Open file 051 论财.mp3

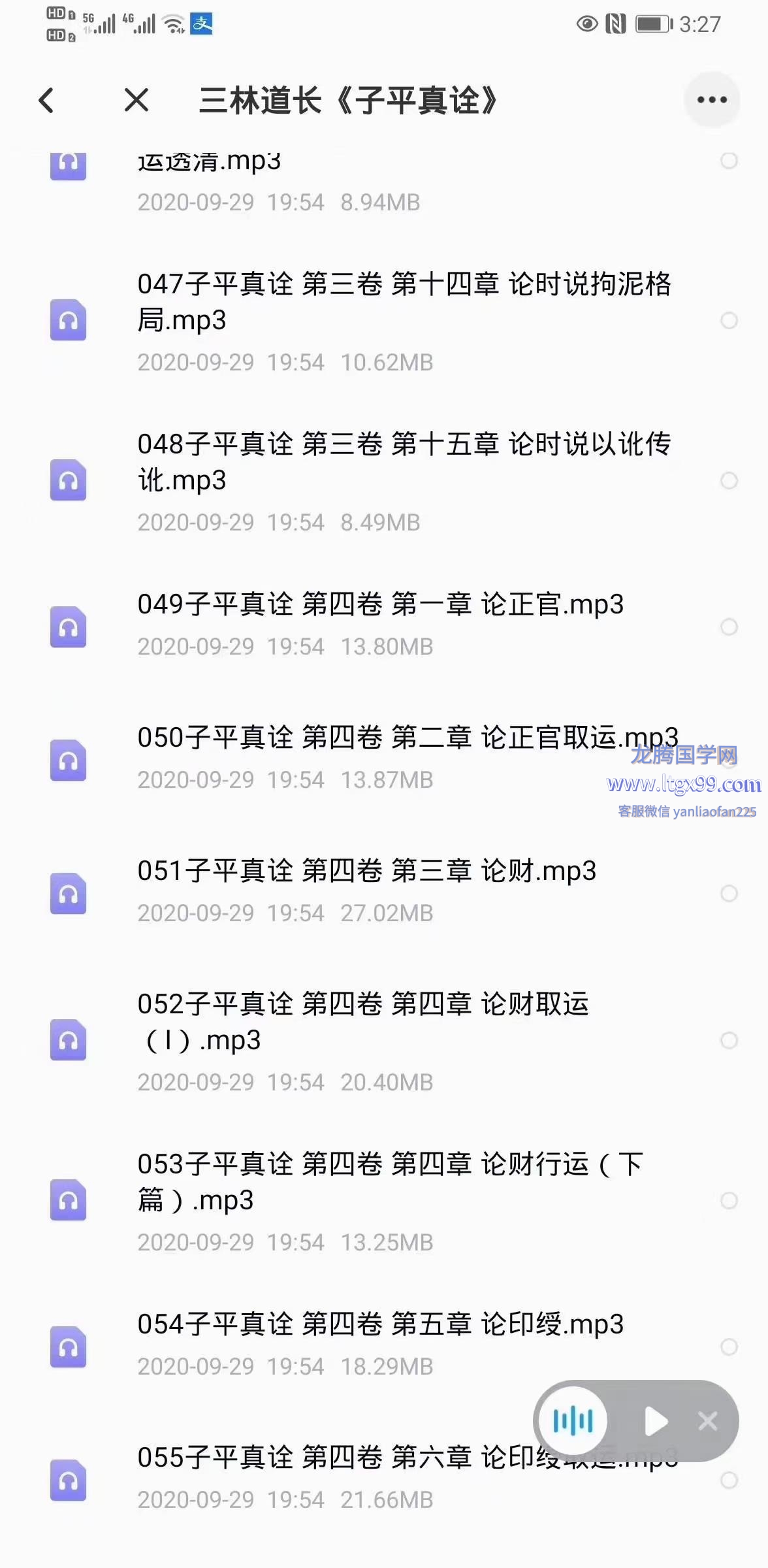[366, 872]
